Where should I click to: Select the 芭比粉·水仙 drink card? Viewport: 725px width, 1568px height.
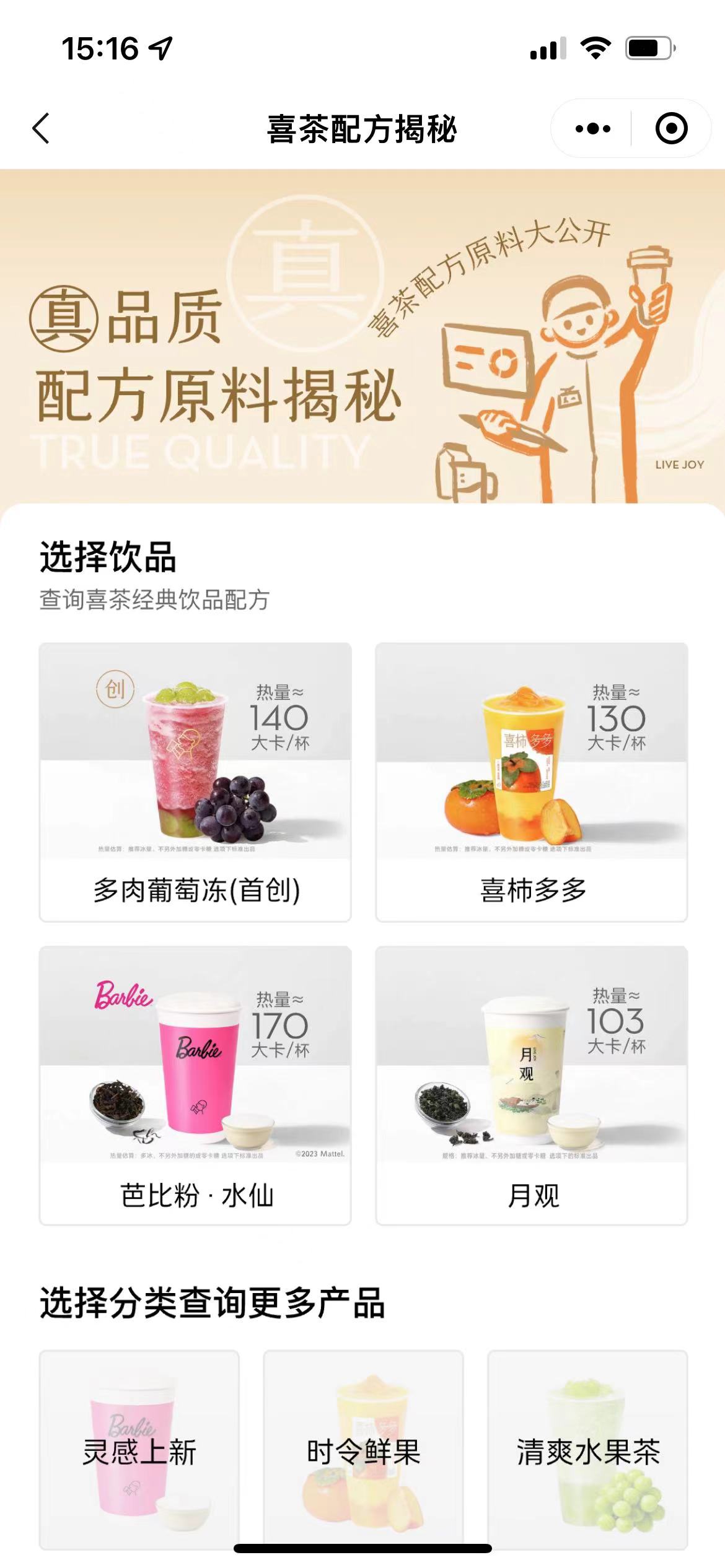[x=195, y=1085]
